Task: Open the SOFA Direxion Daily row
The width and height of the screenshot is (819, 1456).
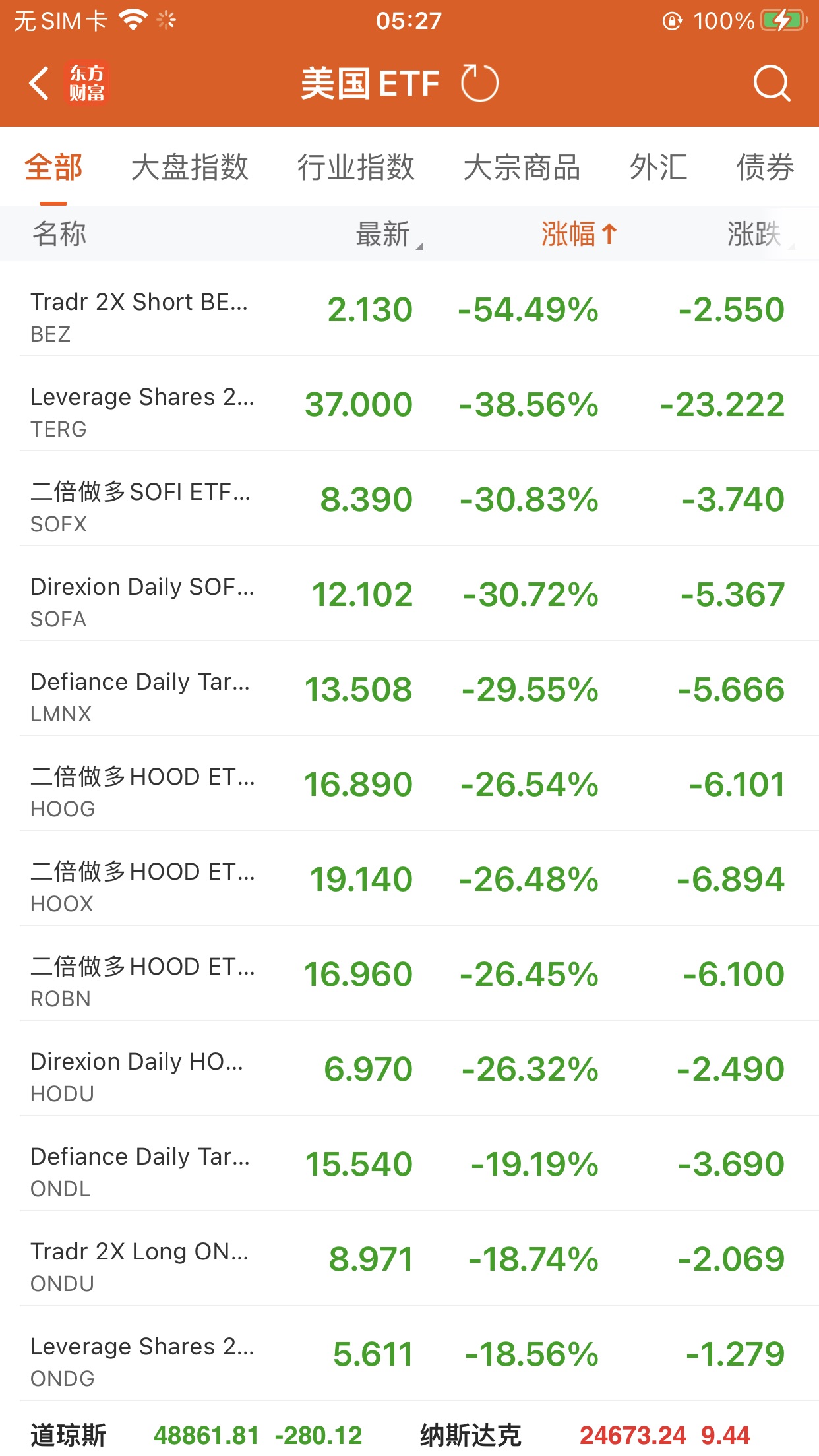Action: (409, 594)
